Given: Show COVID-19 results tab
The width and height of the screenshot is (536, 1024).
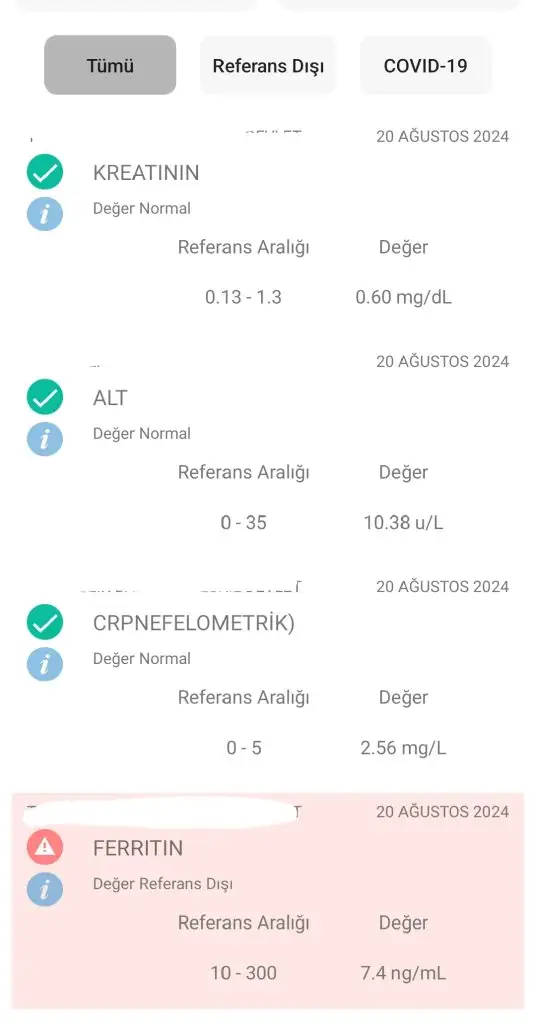Looking at the screenshot, I should point(426,65).
